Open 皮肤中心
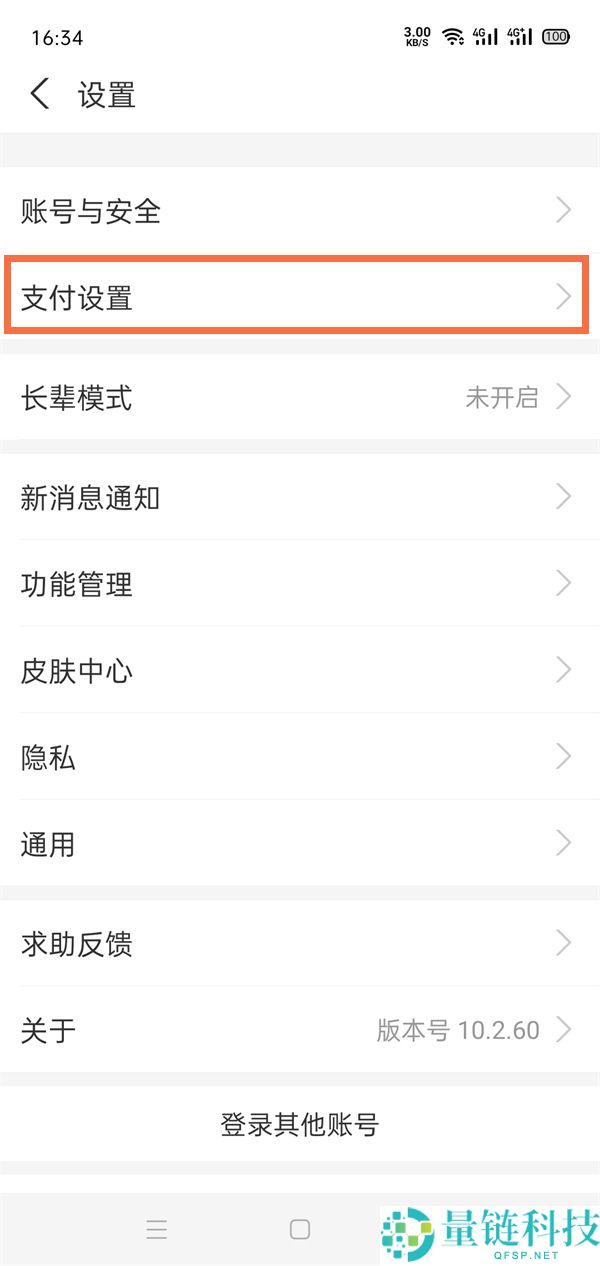Viewport: 600px width, 1266px height. (300, 670)
